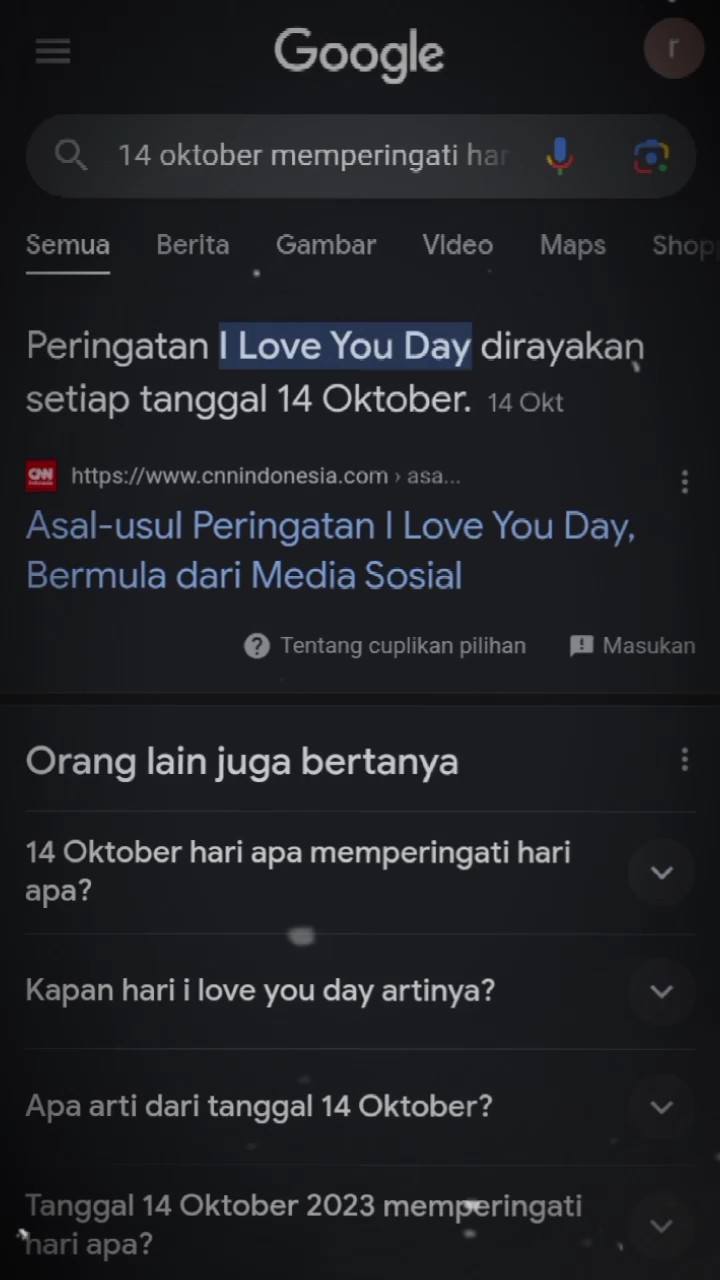
Task: Expand "14 Oktober hari apa memperingati hari apa?"
Action: [x=360, y=872]
